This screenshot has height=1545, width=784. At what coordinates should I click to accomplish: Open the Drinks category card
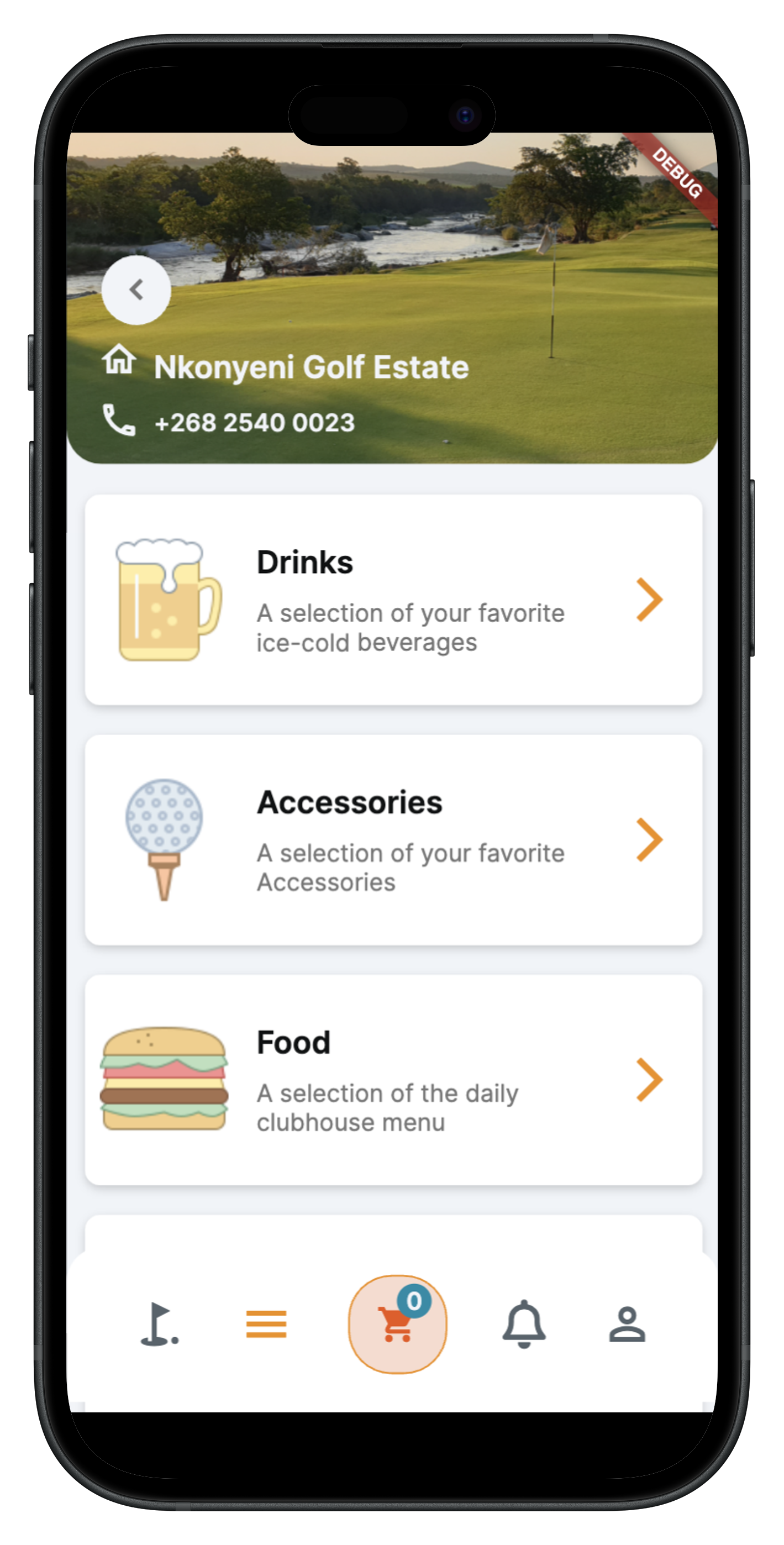[393, 599]
